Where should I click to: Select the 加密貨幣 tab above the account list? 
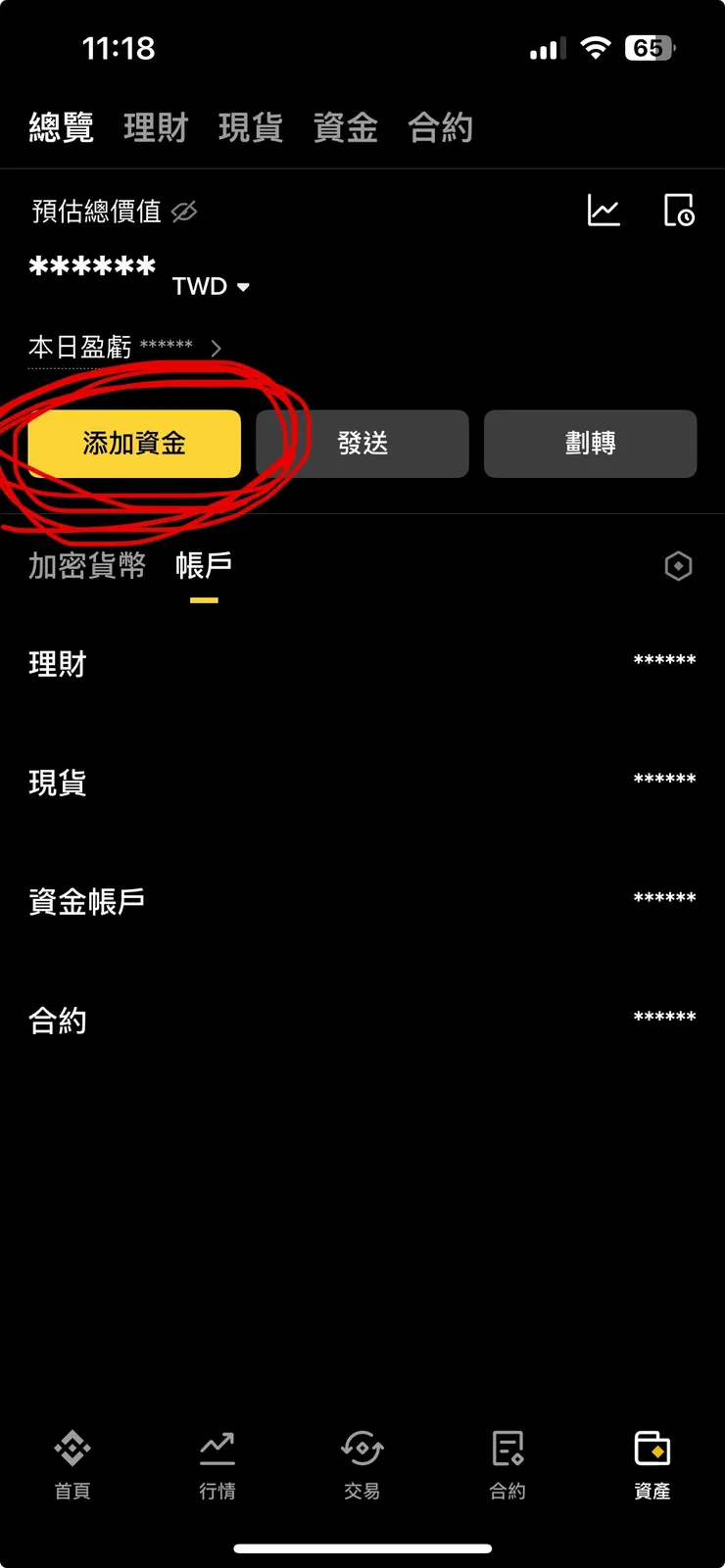point(87,566)
